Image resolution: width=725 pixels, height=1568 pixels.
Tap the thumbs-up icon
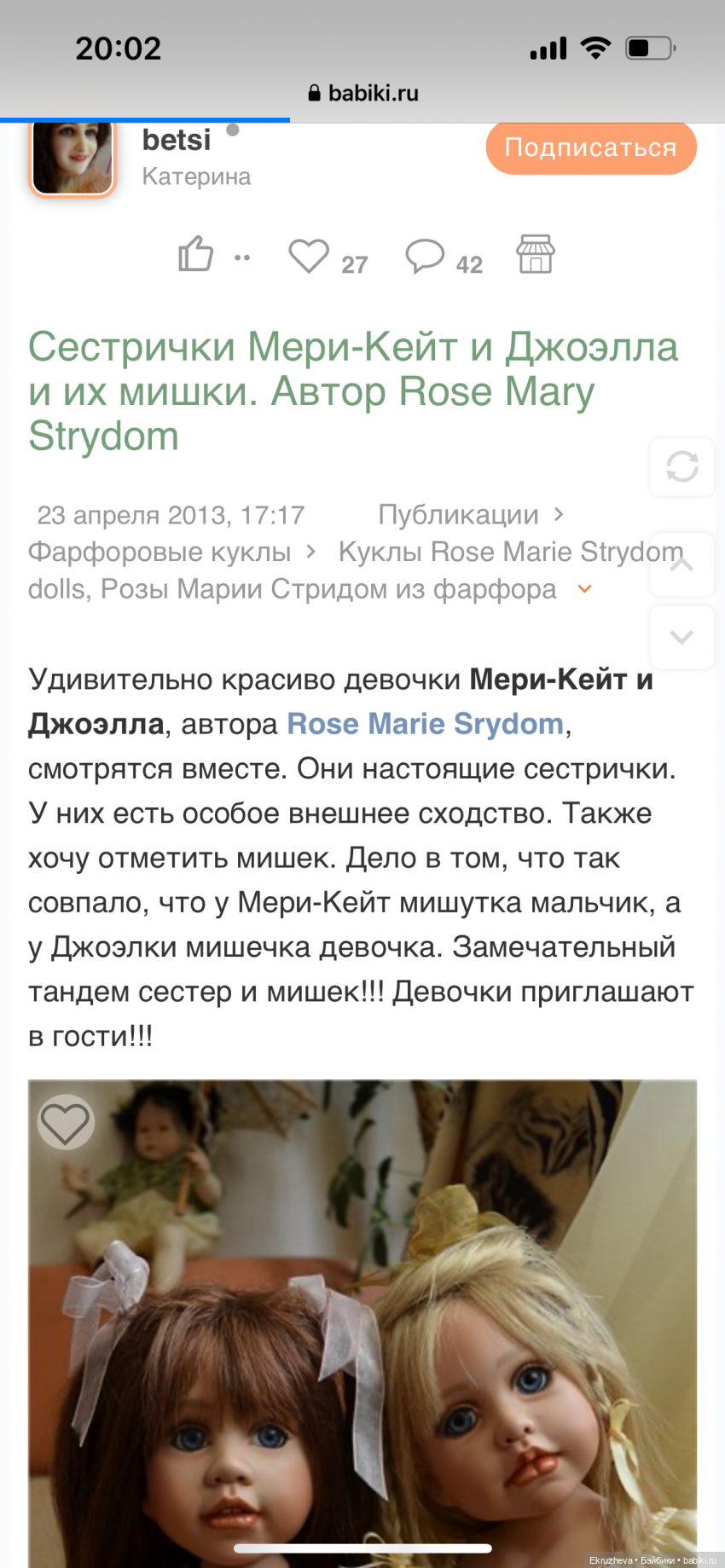click(x=196, y=254)
